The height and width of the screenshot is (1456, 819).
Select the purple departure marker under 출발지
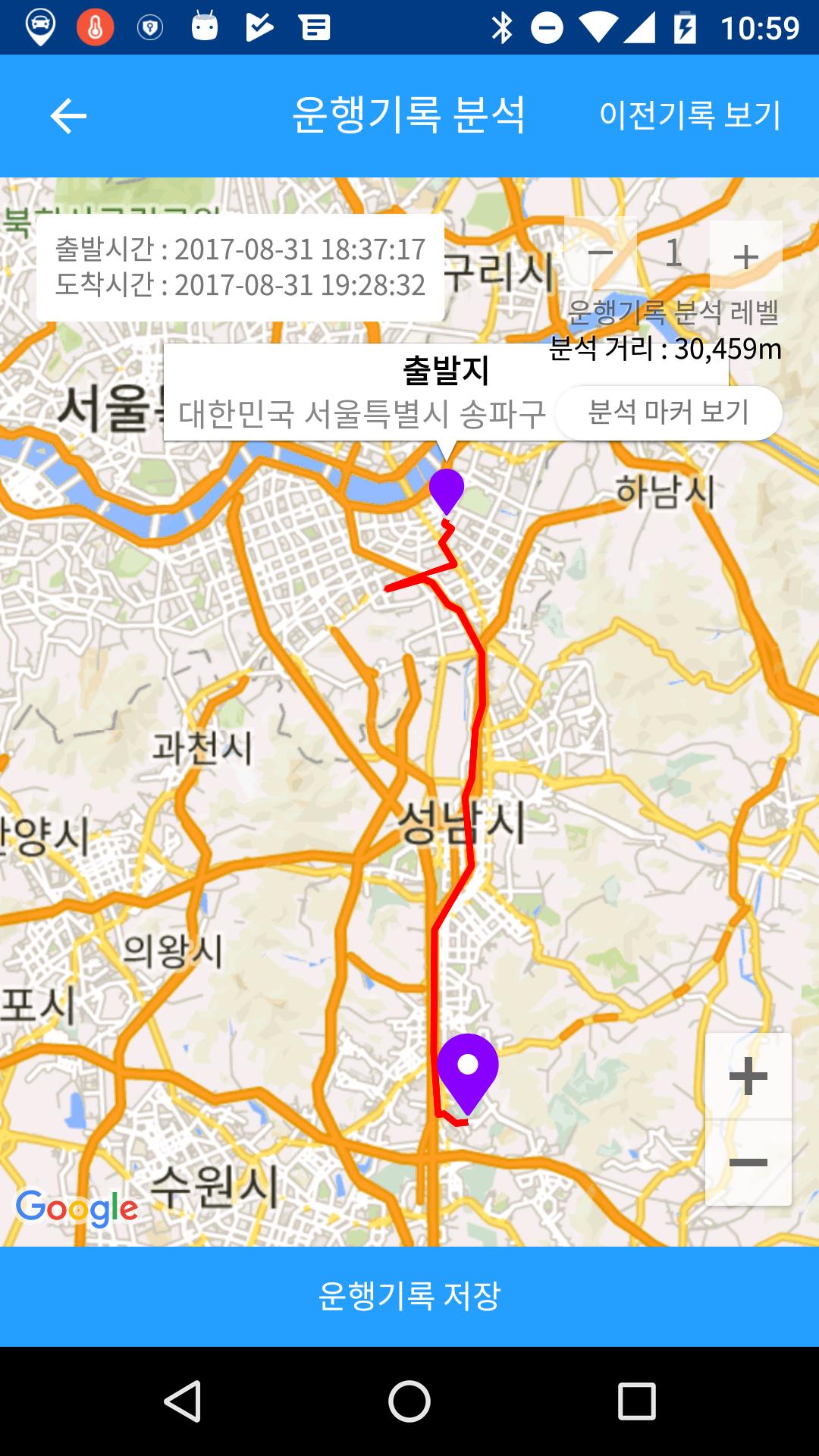coord(446,491)
